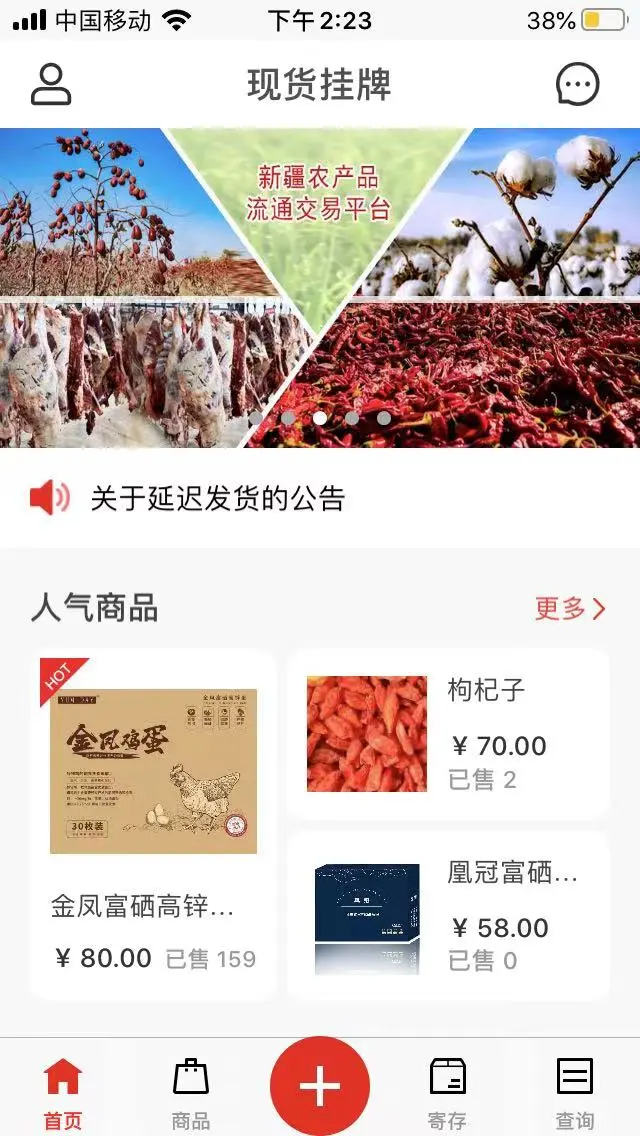Open the 凰冠富硒 product card
Screen dimensions: 640x1136
coord(448,916)
